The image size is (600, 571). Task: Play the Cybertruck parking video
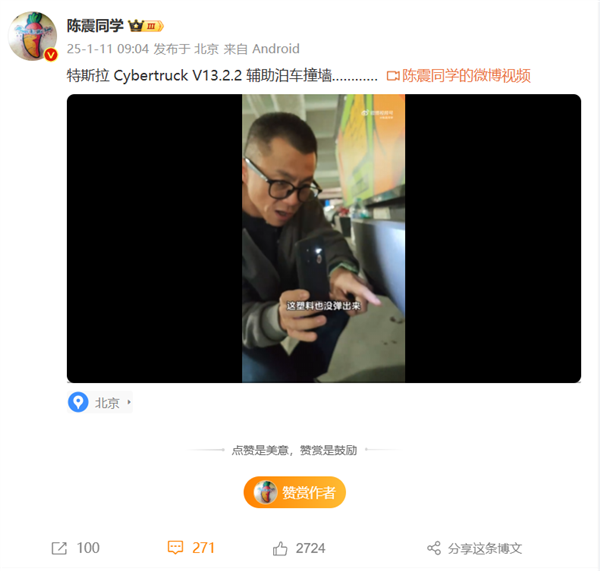tap(323, 238)
